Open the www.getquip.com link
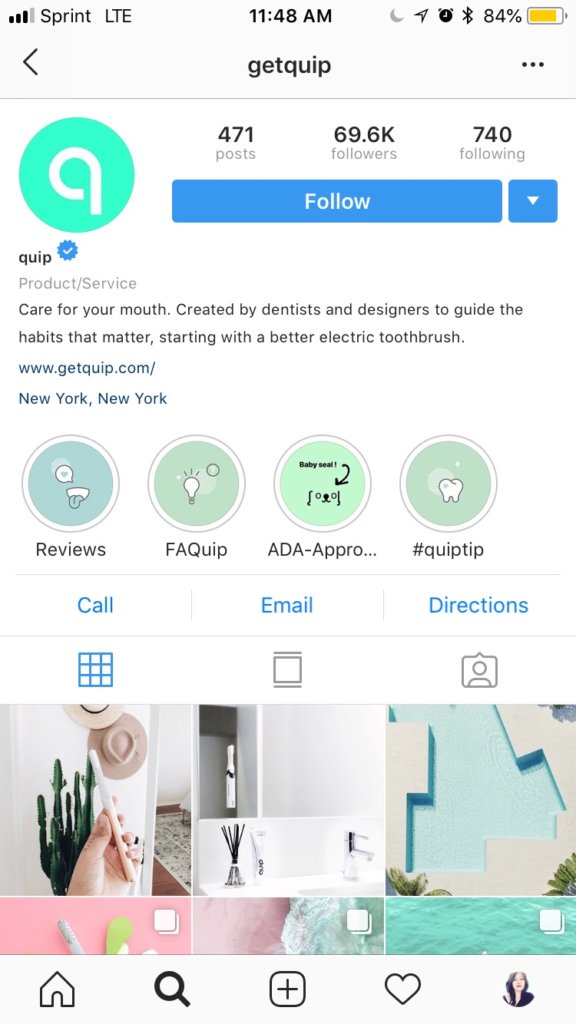 (x=87, y=368)
